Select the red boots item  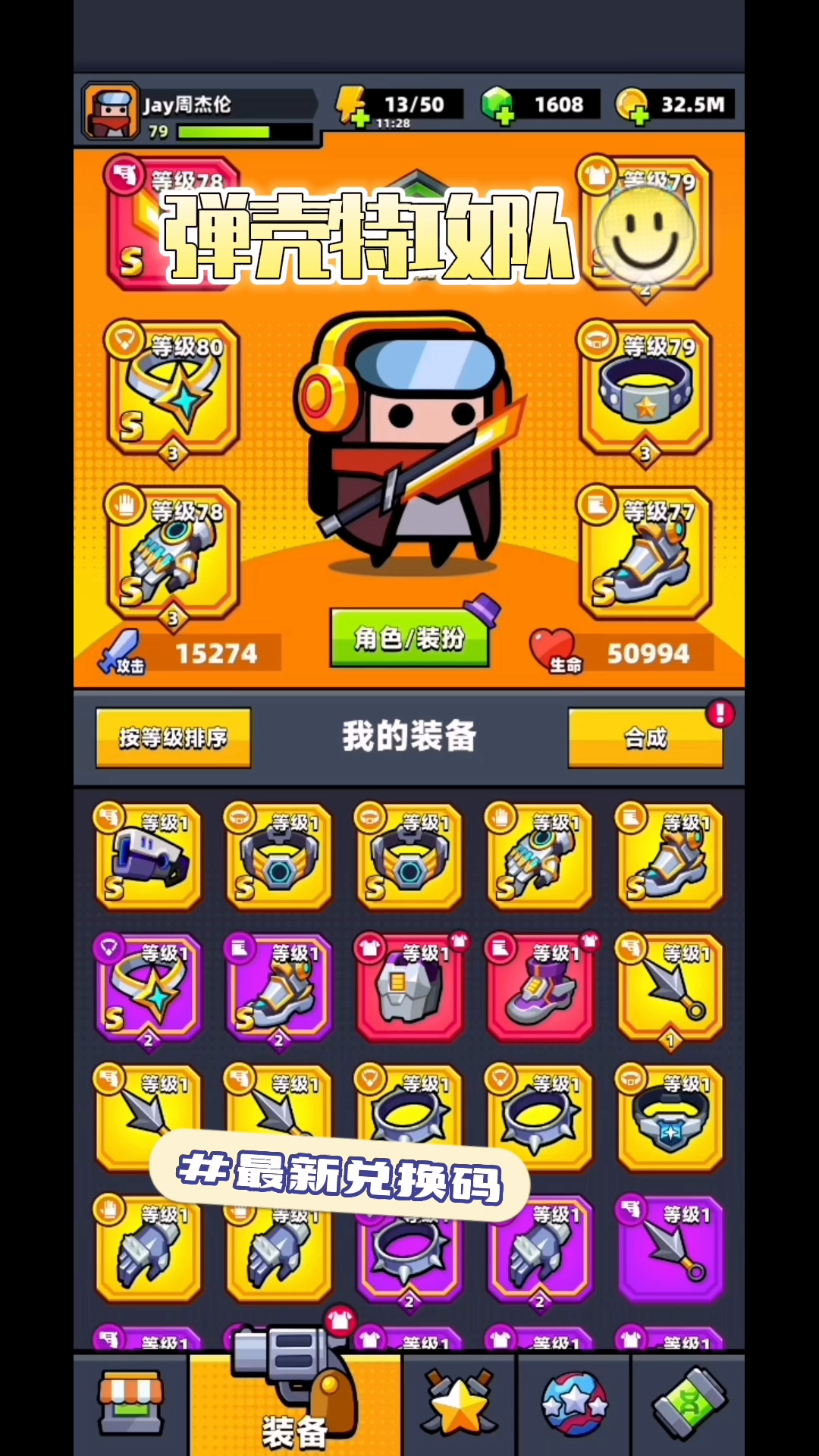(x=540, y=987)
